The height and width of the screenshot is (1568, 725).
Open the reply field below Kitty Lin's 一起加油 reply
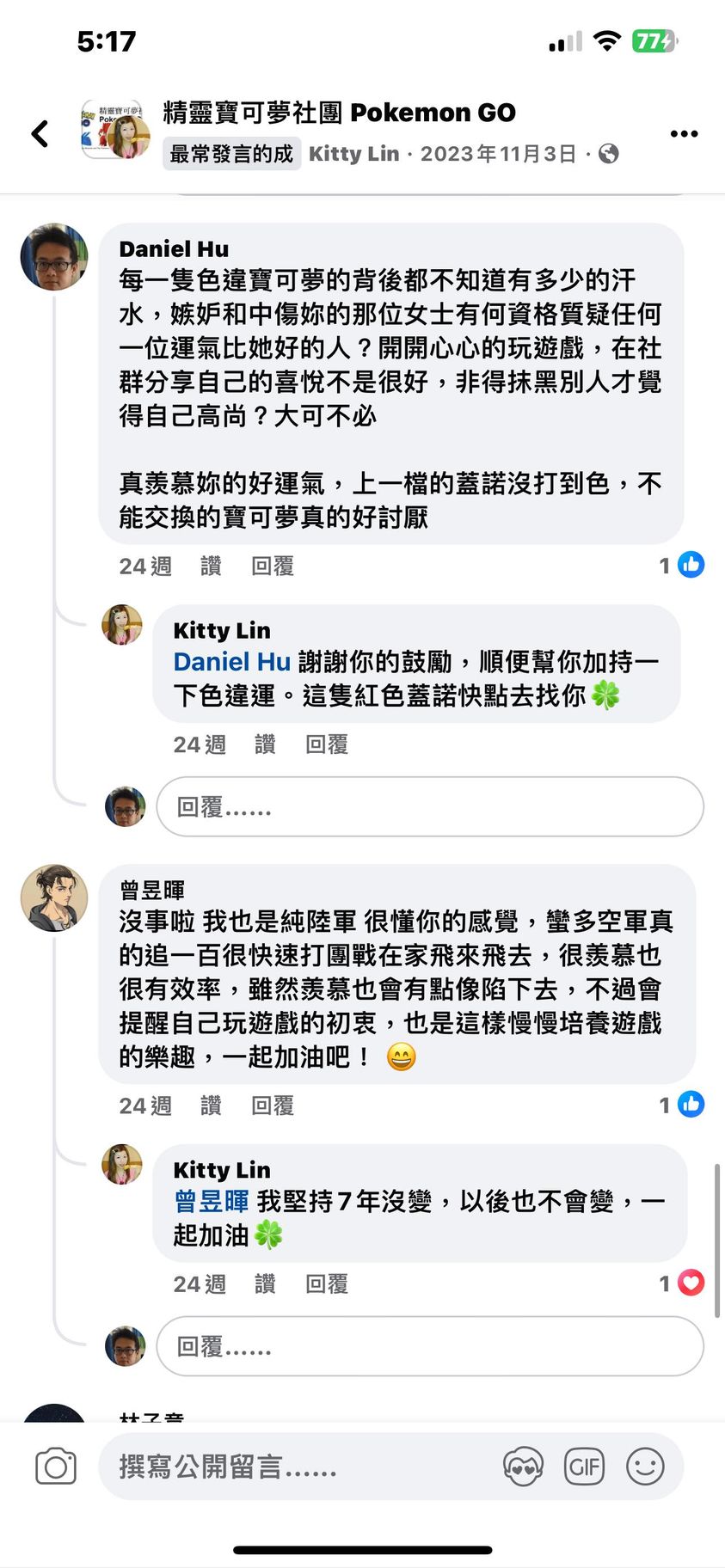click(x=429, y=1346)
